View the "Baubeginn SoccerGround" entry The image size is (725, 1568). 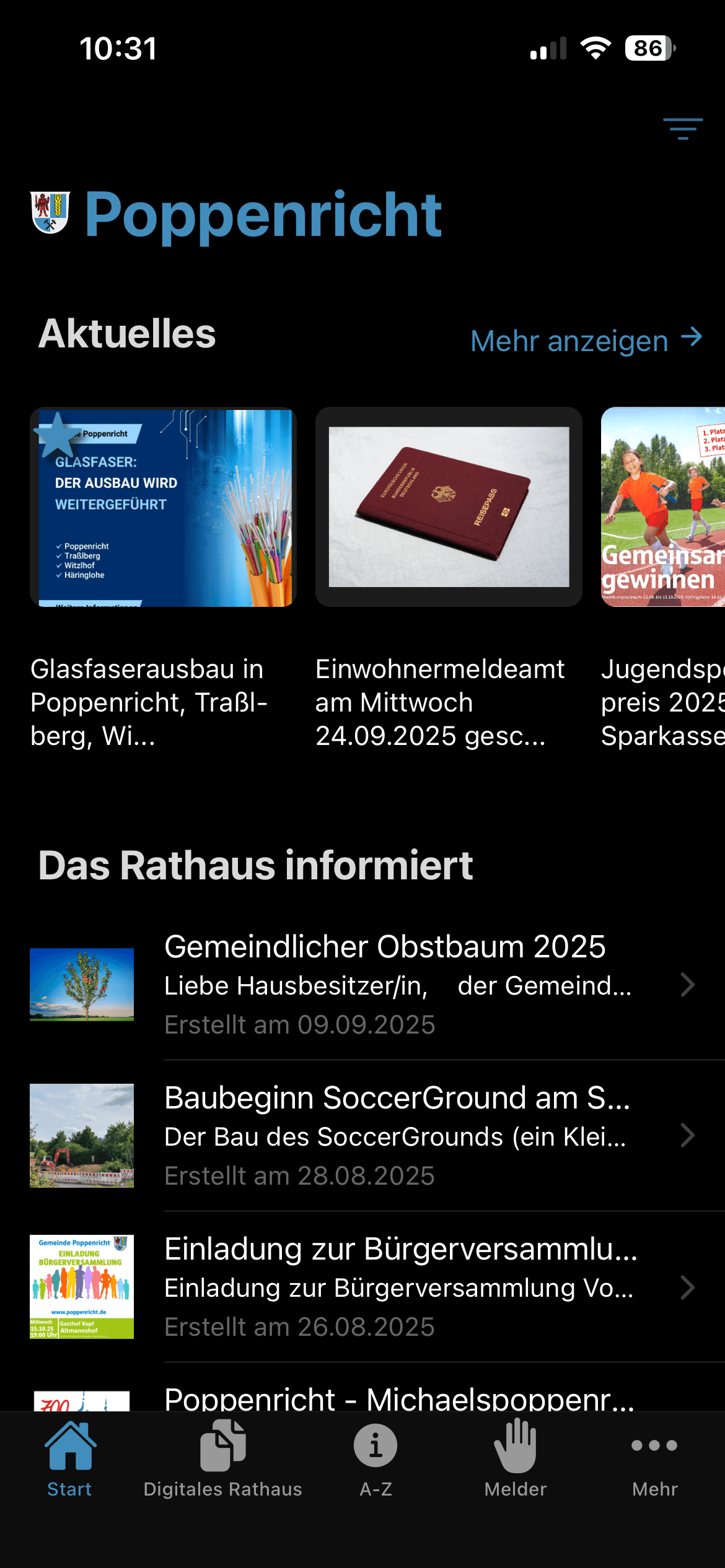[397, 1136]
